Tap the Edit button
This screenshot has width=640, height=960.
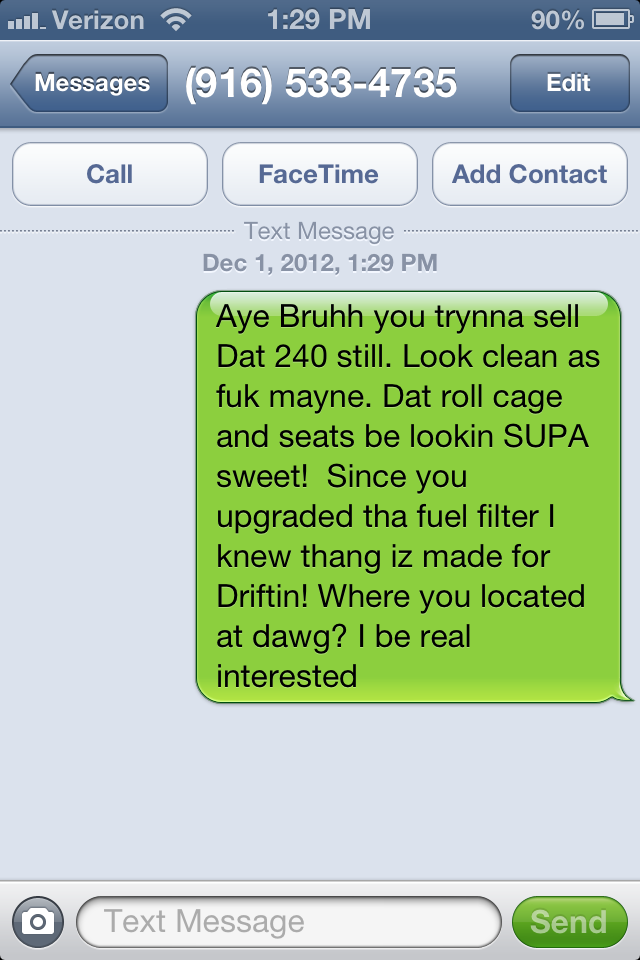(x=568, y=83)
